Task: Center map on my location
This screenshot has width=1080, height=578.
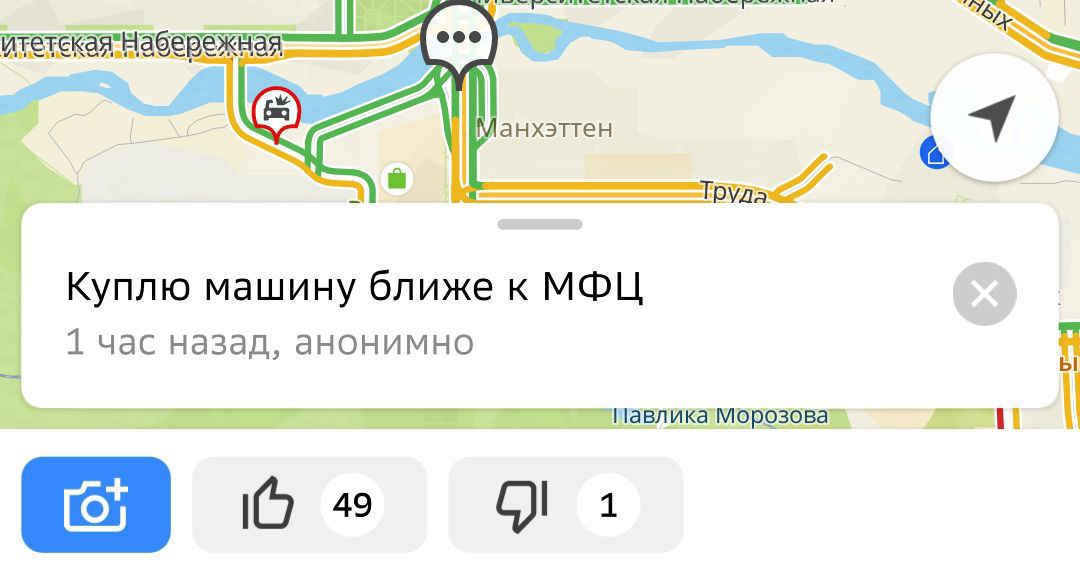Action: click(993, 118)
